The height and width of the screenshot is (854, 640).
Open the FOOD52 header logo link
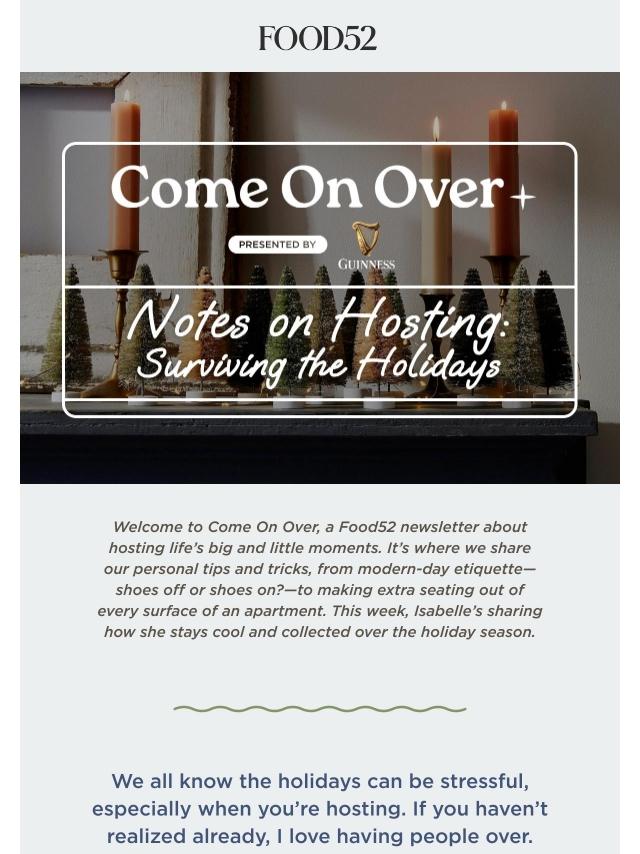[x=318, y=39]
